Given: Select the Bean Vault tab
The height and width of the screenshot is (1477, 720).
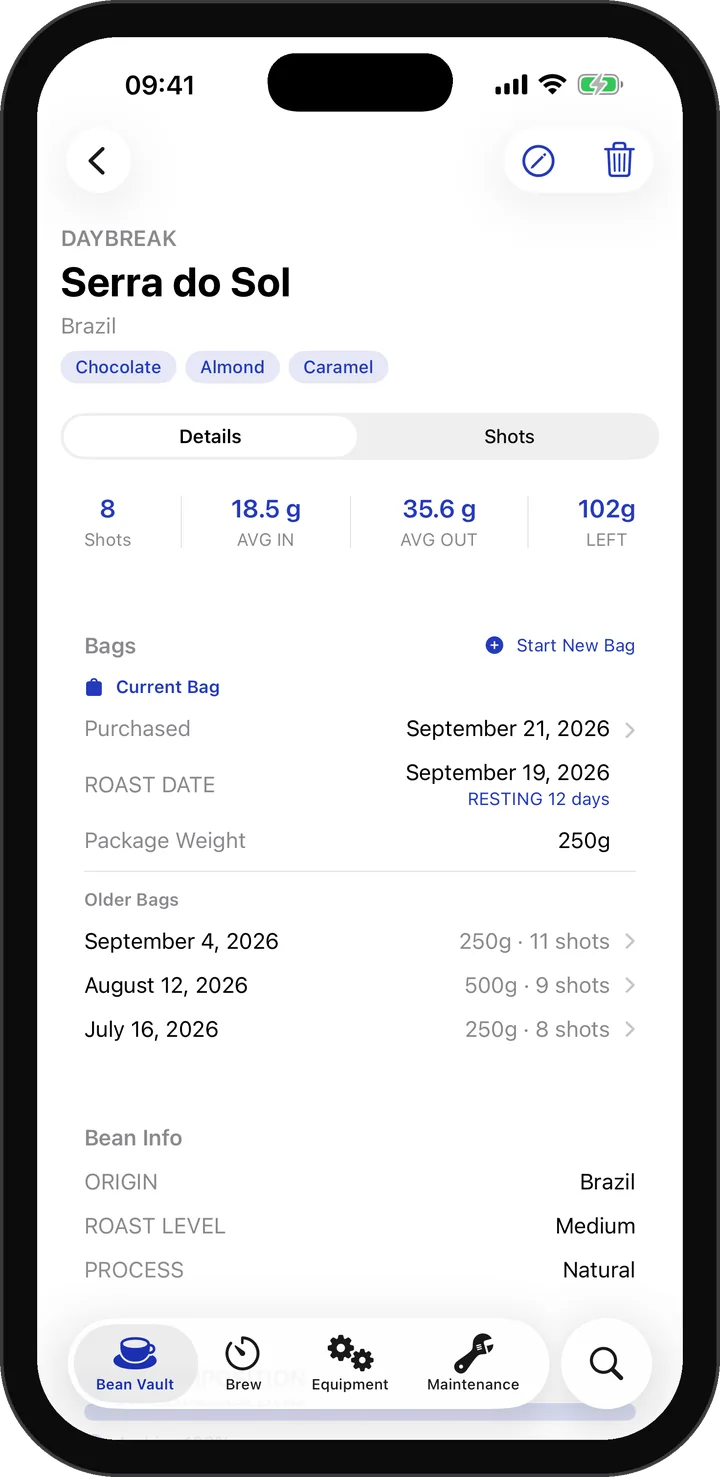Looking at the screenshot, I should (x=135, y=1364).
